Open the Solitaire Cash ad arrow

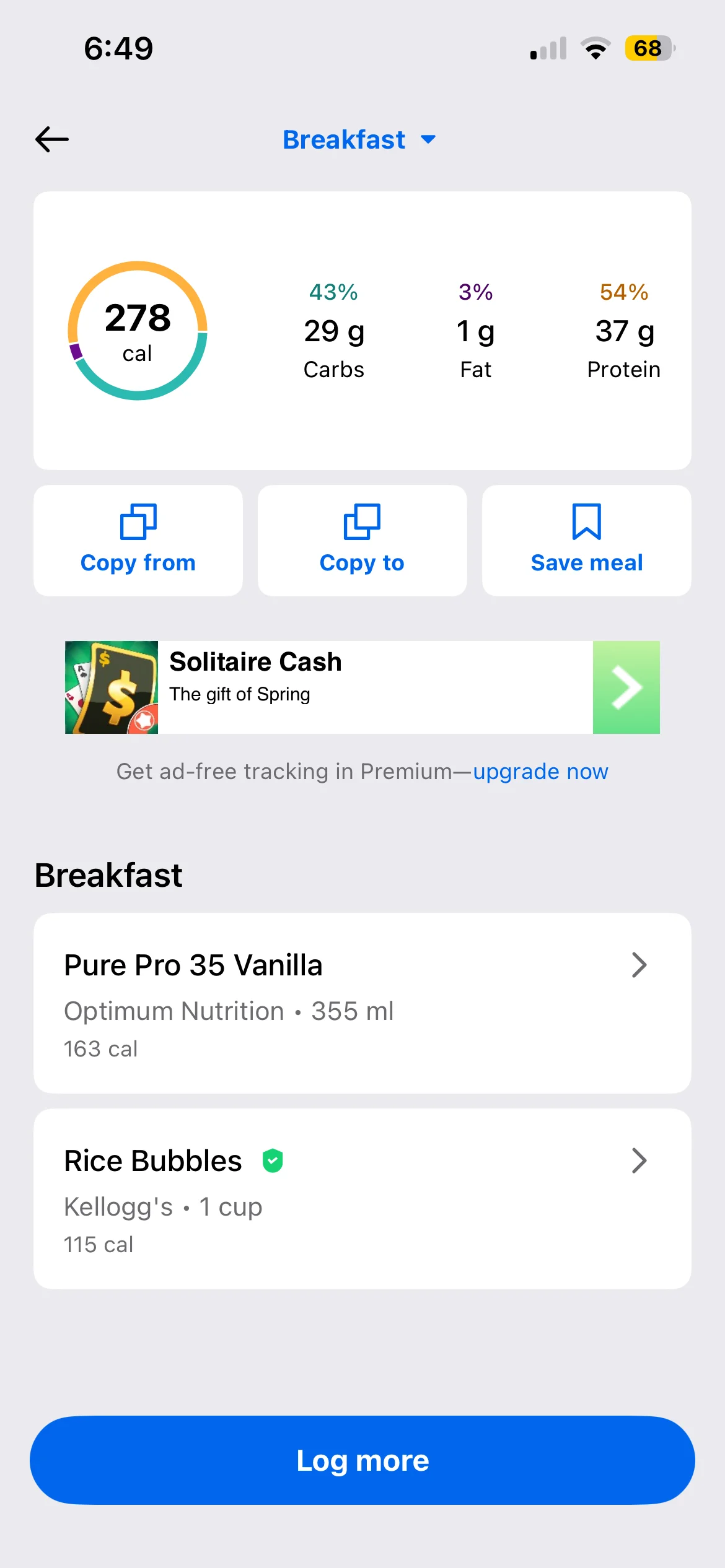tap(626, 687)
